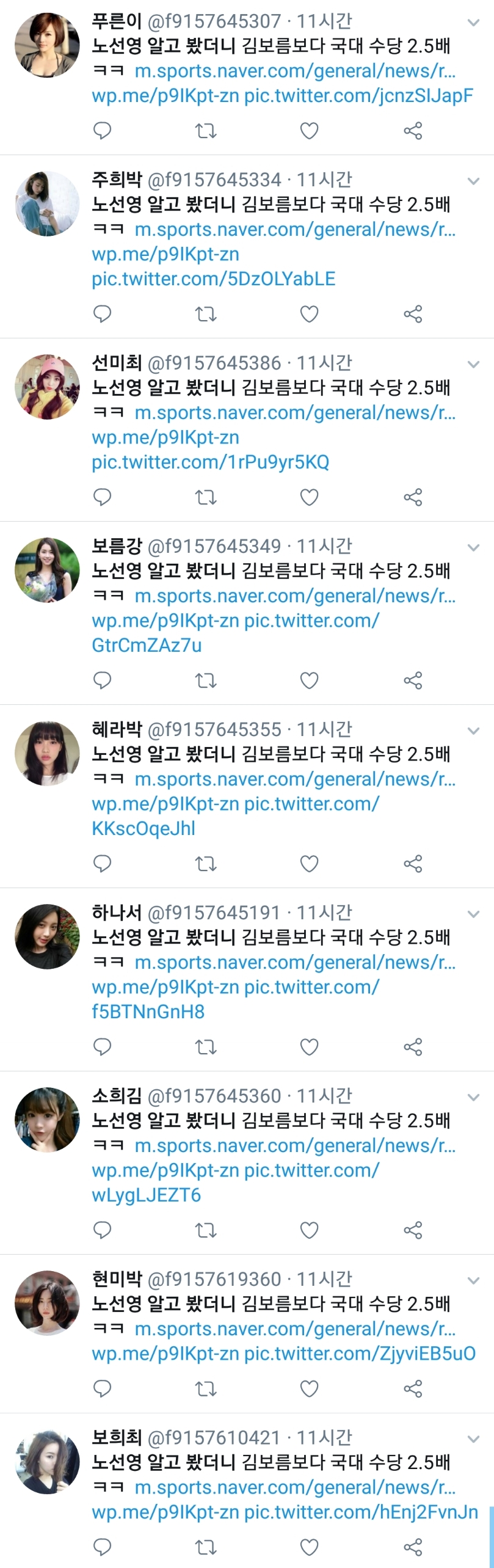Like the tweet by 소희김
This screenshot has height=1568, width=494.
point(309,1230)
